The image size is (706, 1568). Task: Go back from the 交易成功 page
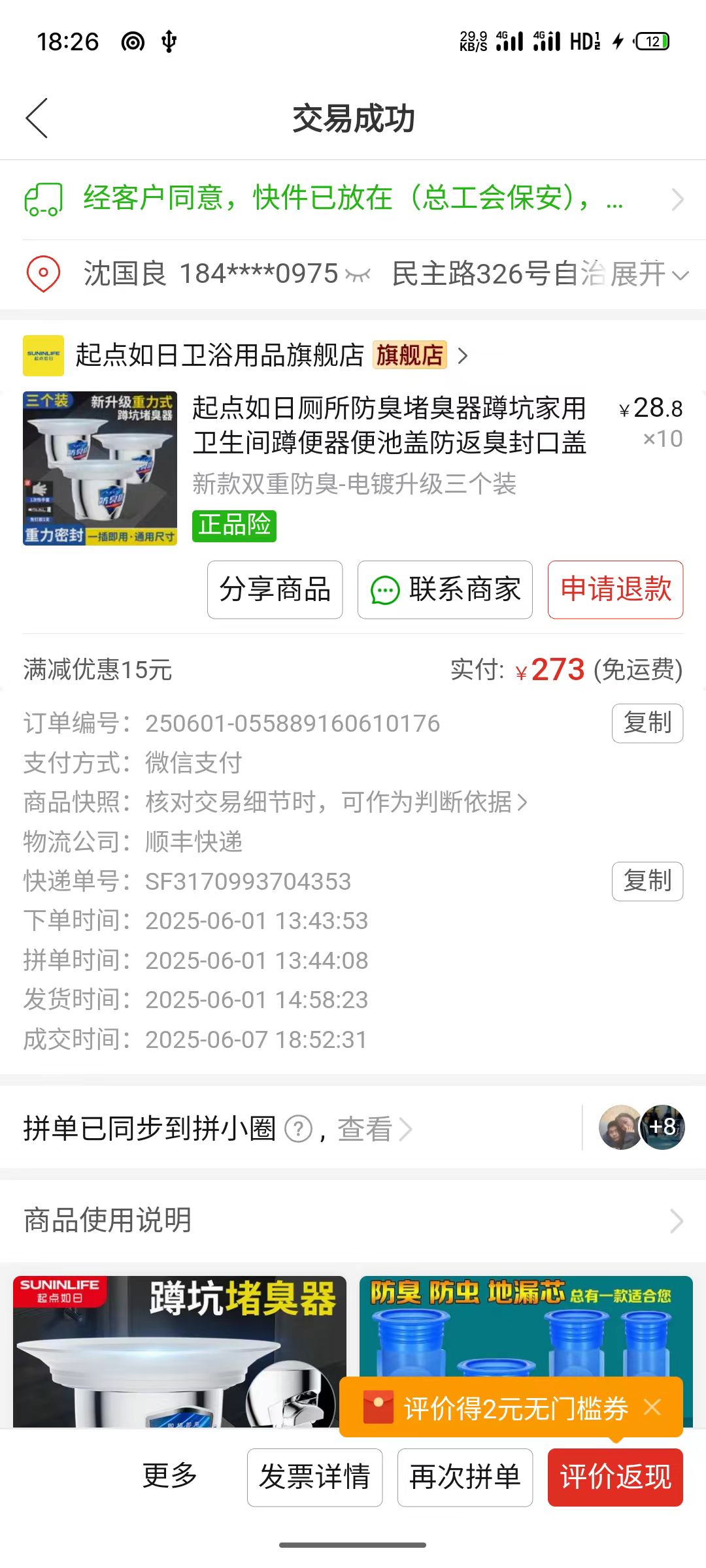coord(37,118)
